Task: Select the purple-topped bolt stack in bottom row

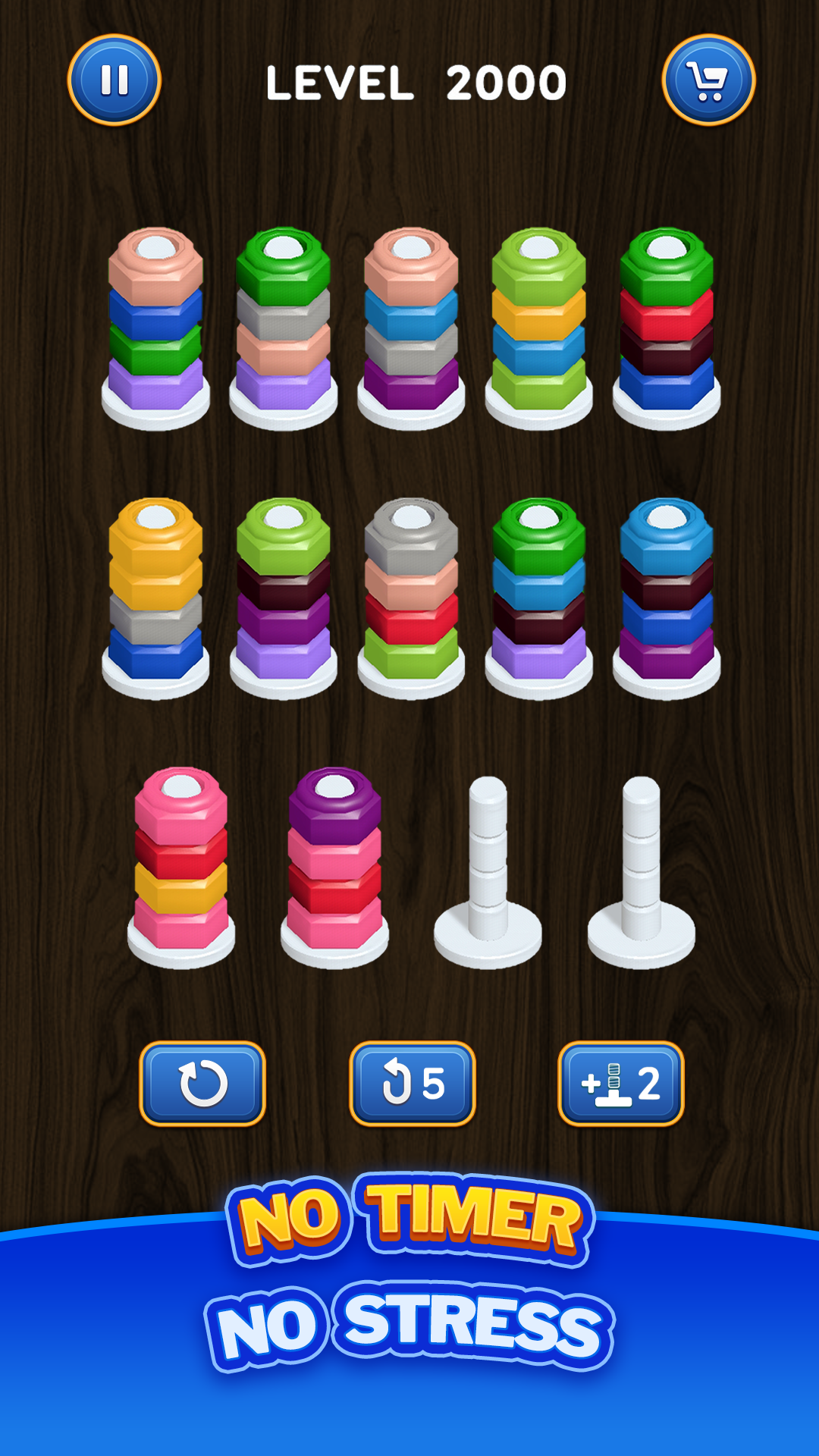Action: 336,864
